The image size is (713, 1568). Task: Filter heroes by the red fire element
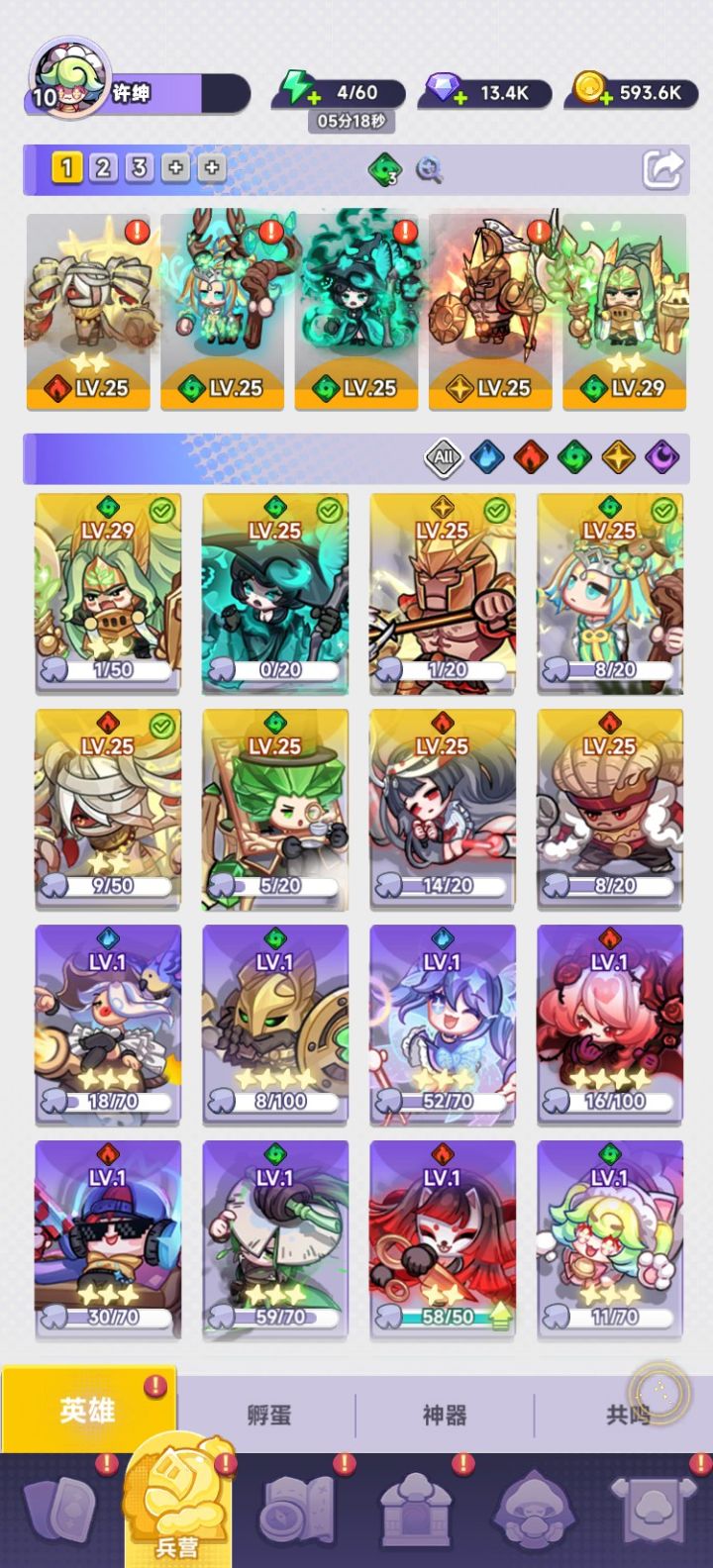(x=533, y=457)
